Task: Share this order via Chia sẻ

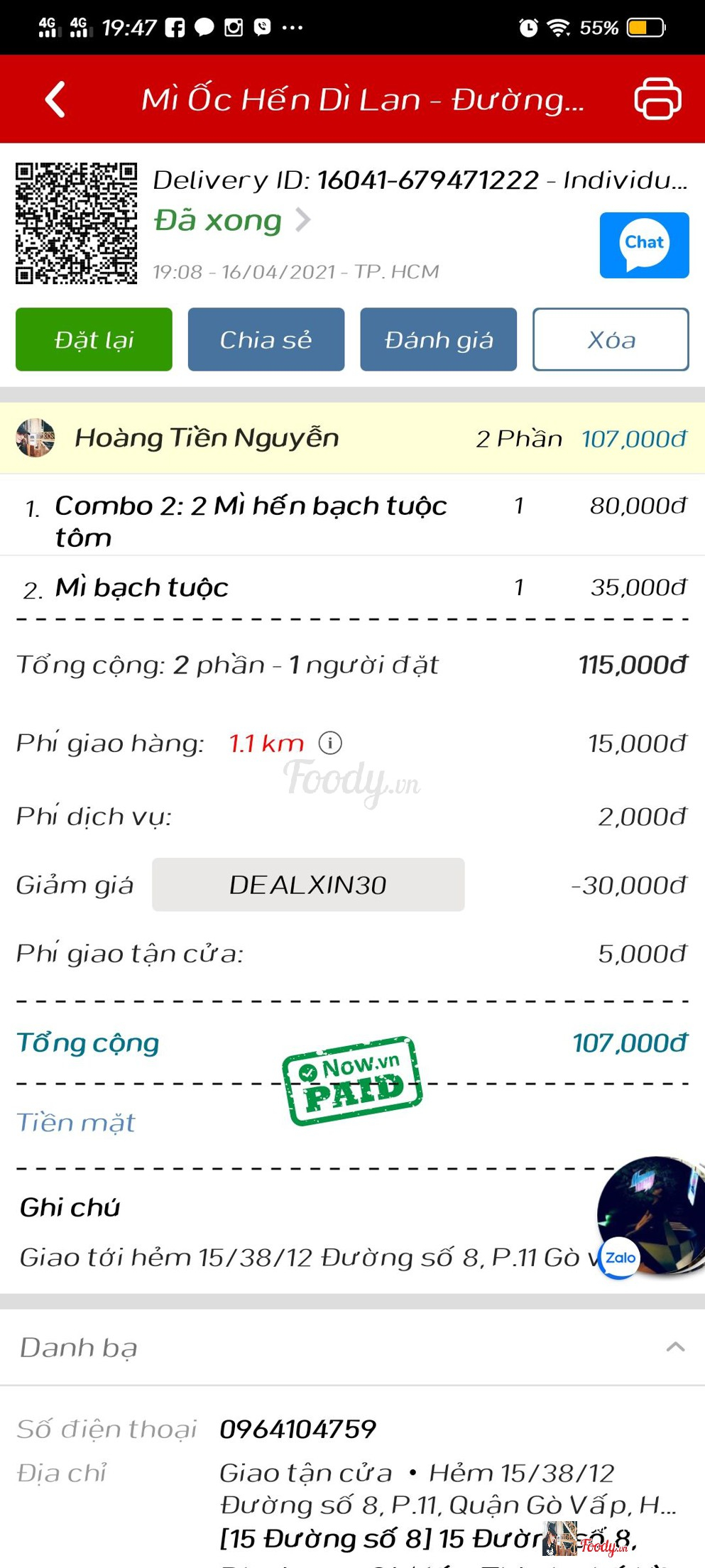Action: coord(266,339)
